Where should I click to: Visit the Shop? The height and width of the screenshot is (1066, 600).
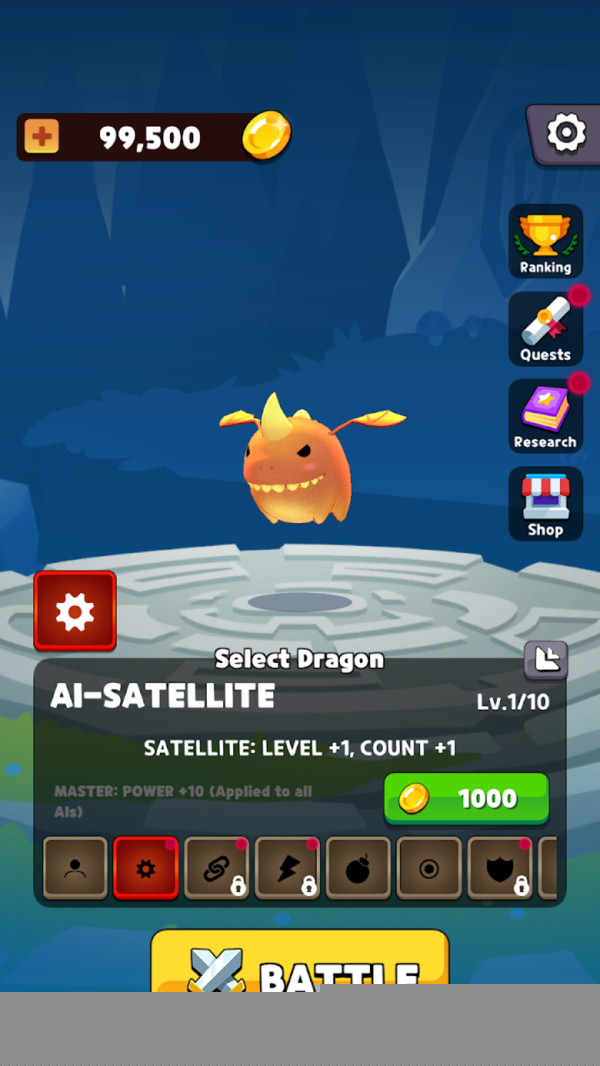click(x=545, y=503)
